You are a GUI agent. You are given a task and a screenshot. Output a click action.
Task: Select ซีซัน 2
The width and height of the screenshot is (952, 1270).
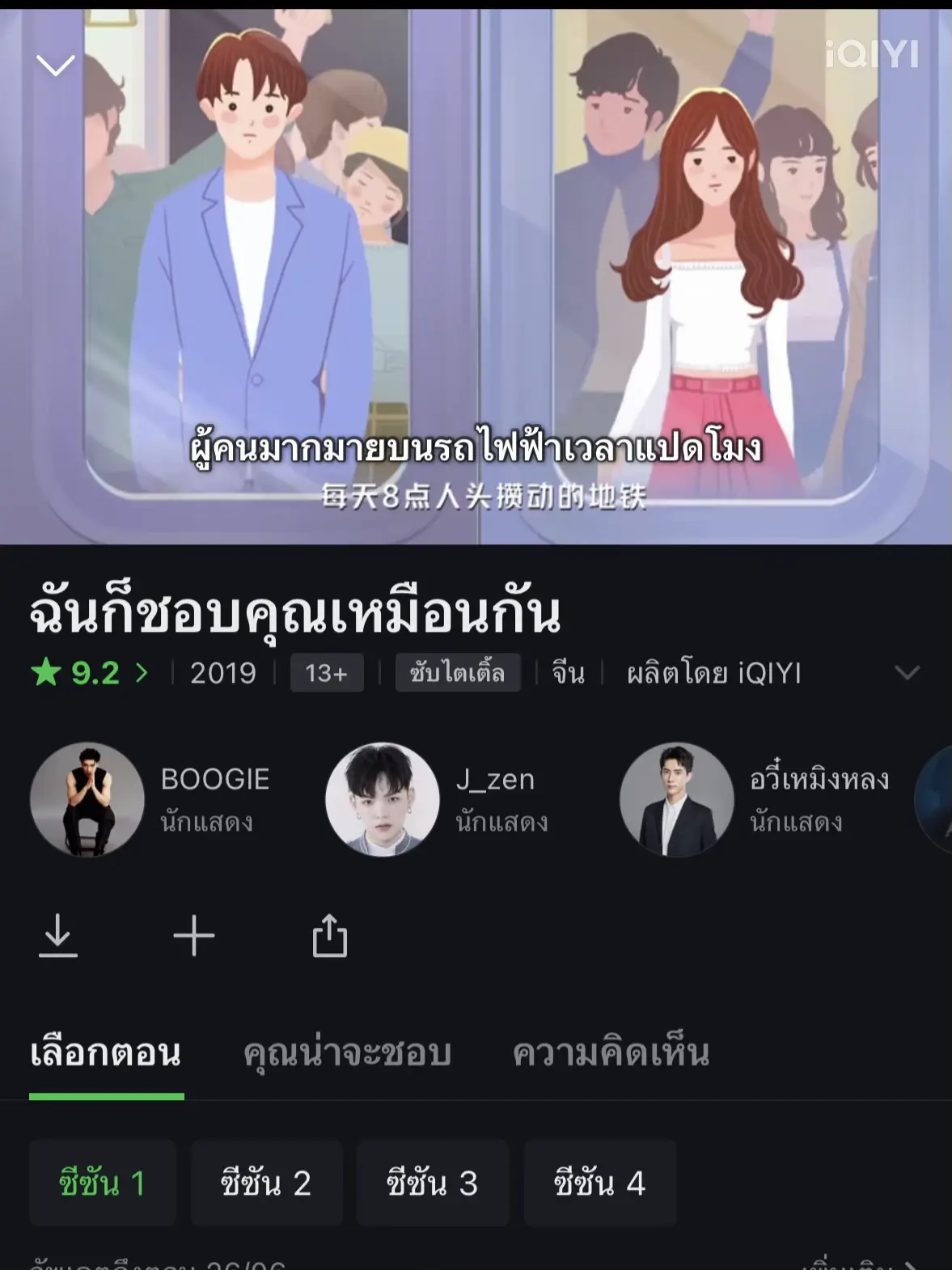[266, 1183]
